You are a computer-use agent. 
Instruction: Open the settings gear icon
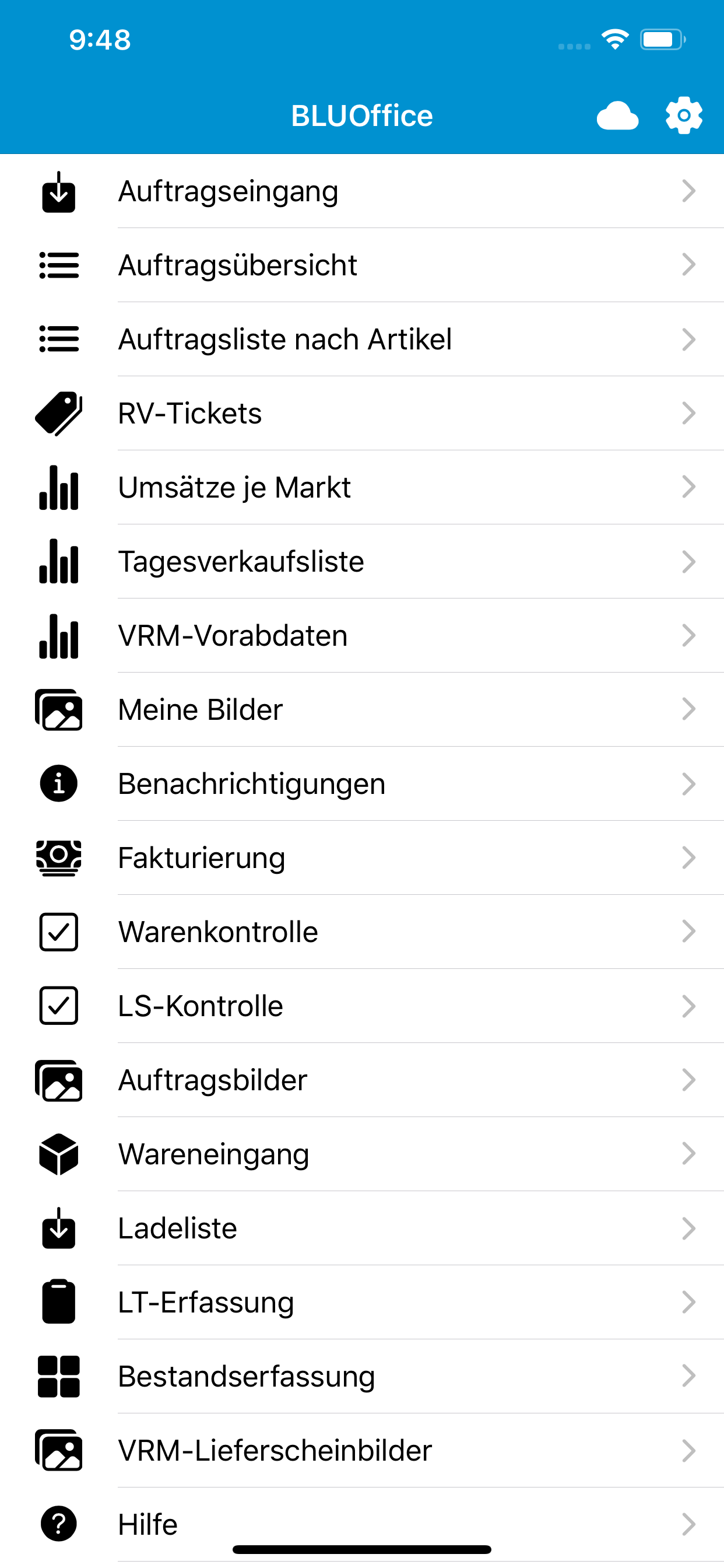pos(684,115)
